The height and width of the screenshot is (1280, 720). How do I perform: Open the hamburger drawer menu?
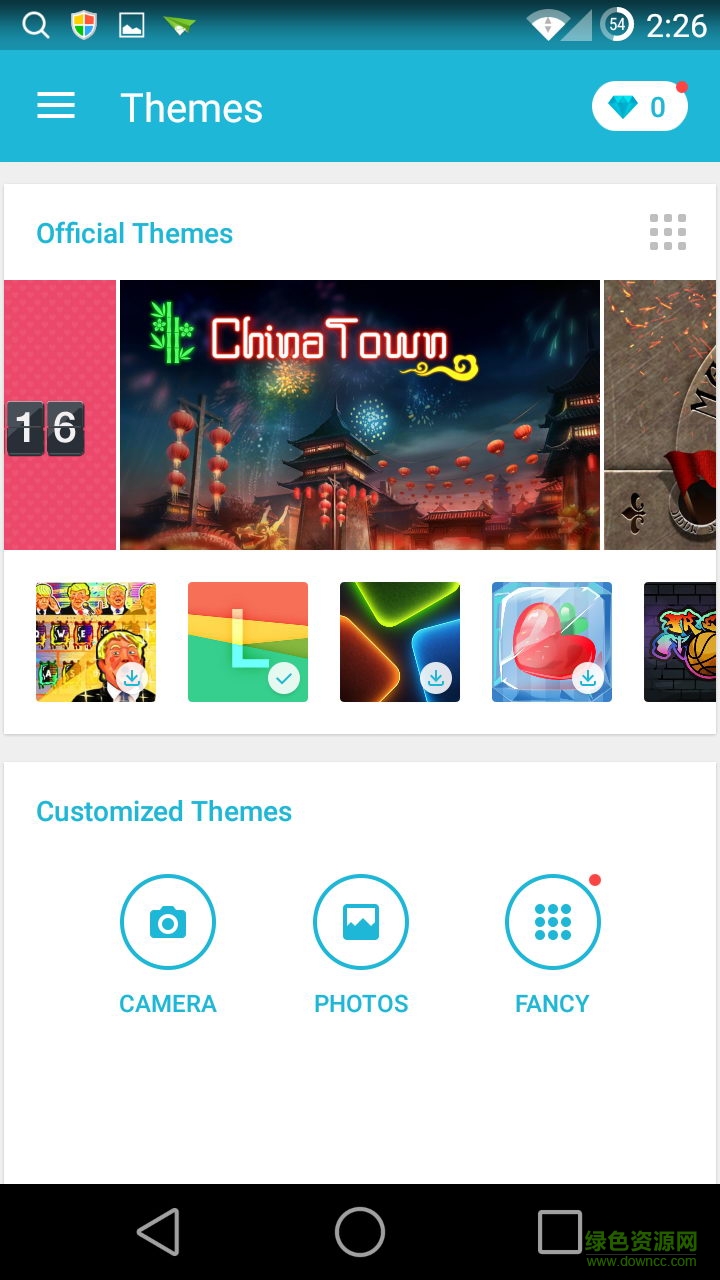(x=56, y=106)
